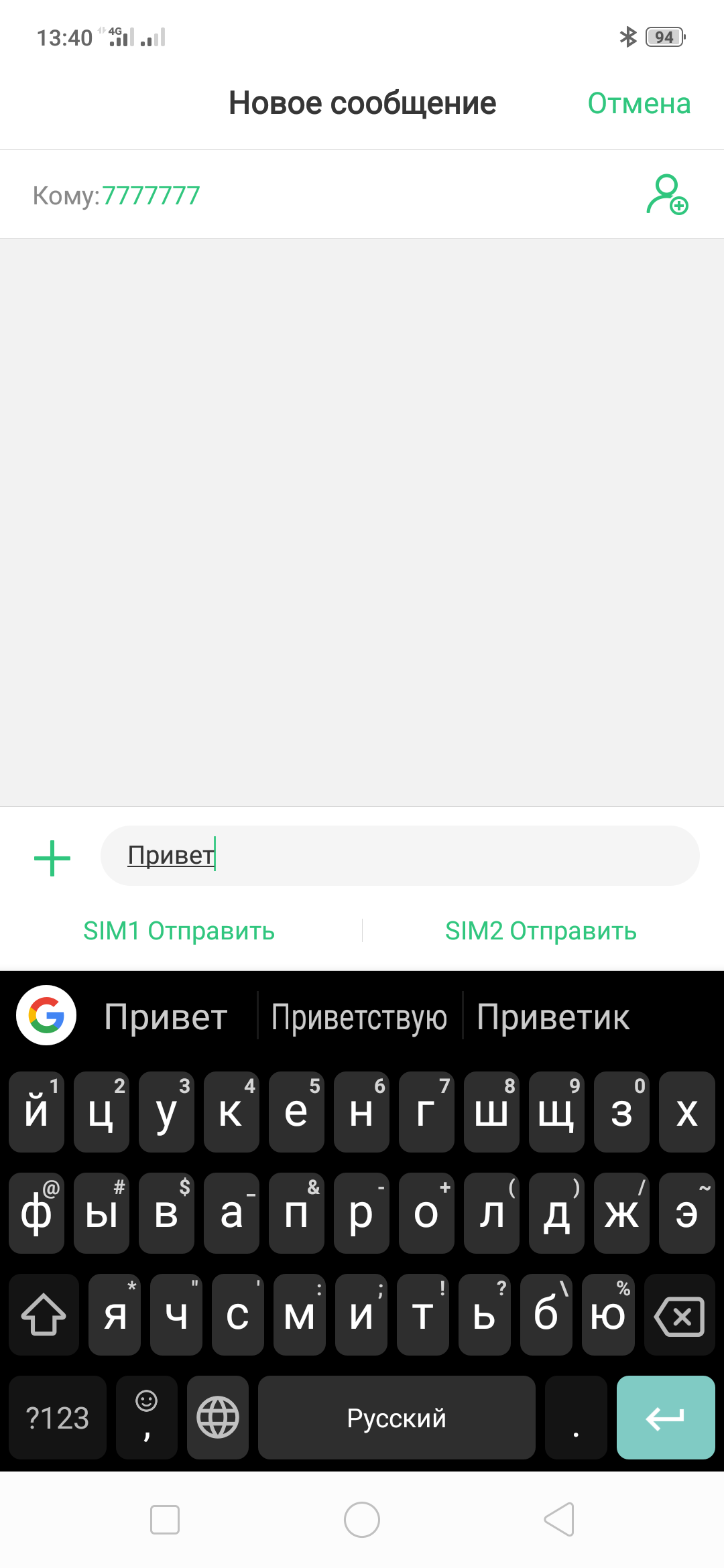Send the message via SIM1 Отправить
The image size is (724, 1568).
(x=179, y=931)
